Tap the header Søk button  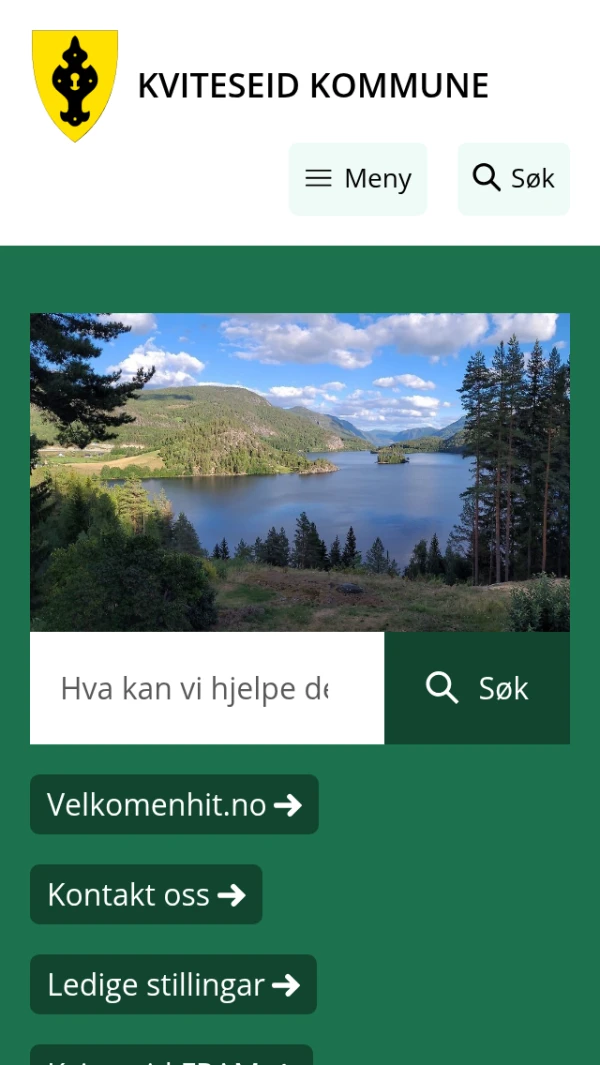pos(514,179)
